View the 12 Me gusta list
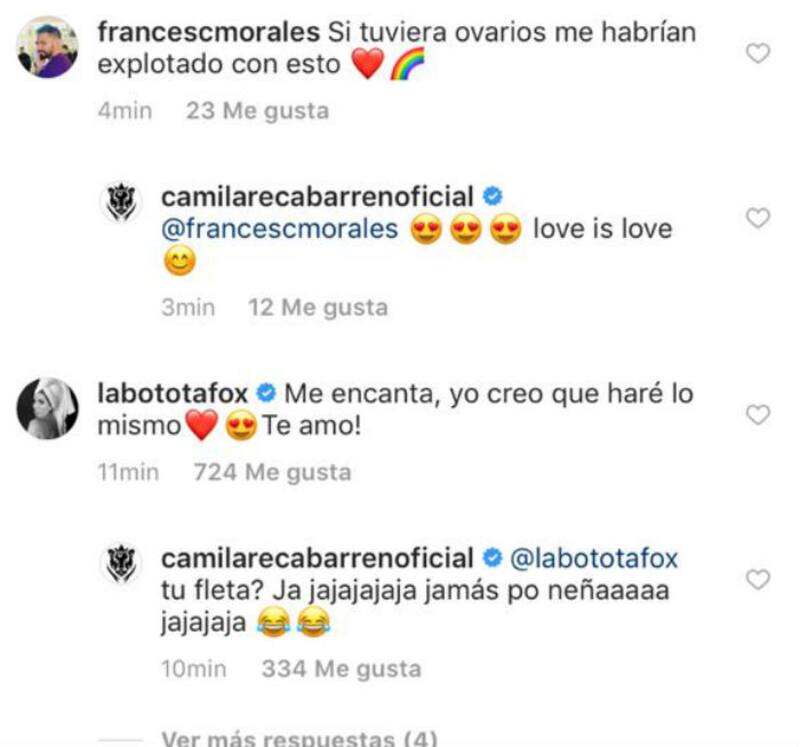The height and width of the screenshot is (747, 800). [317, 308]
